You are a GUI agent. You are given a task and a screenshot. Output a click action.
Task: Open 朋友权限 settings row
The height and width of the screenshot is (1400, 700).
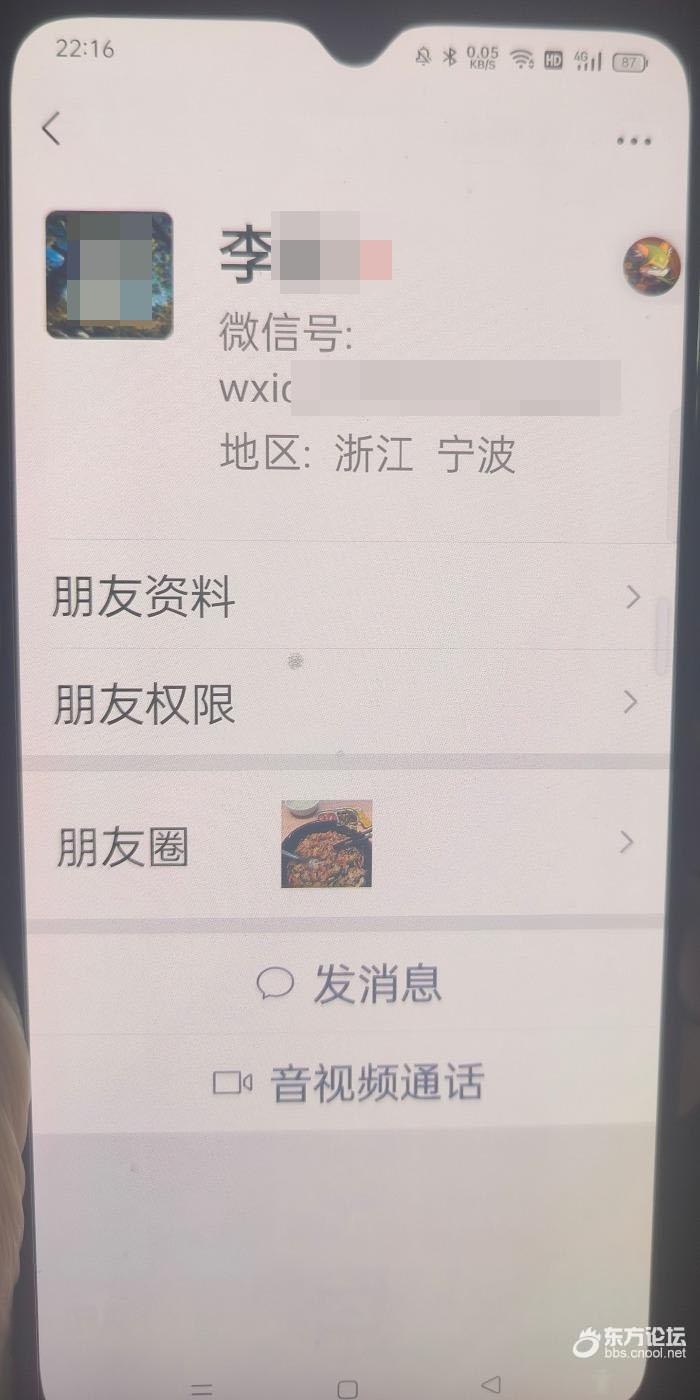[x=345, y=704]
